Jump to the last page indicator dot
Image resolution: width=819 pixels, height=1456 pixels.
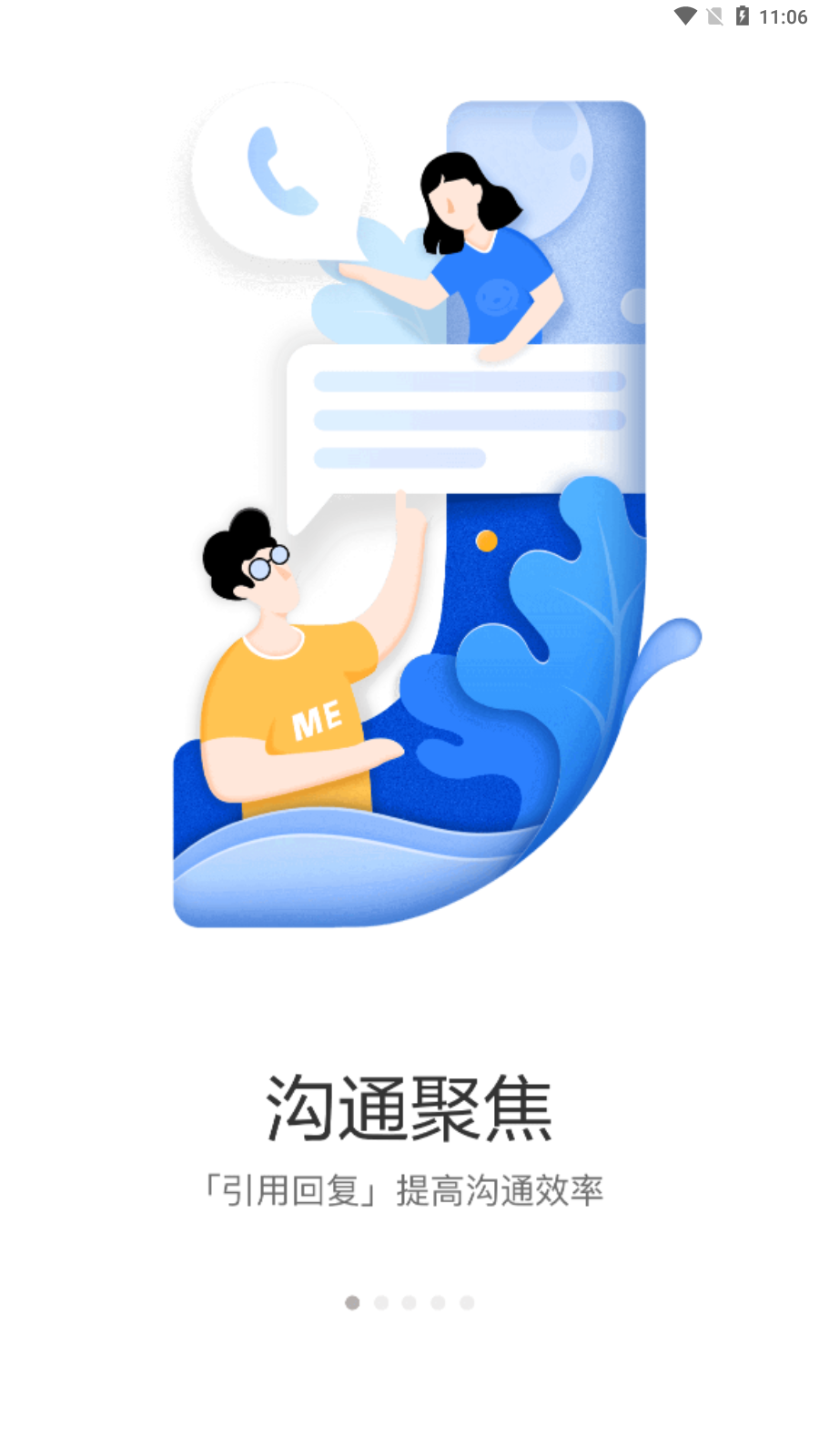[x=467, y=1303]
